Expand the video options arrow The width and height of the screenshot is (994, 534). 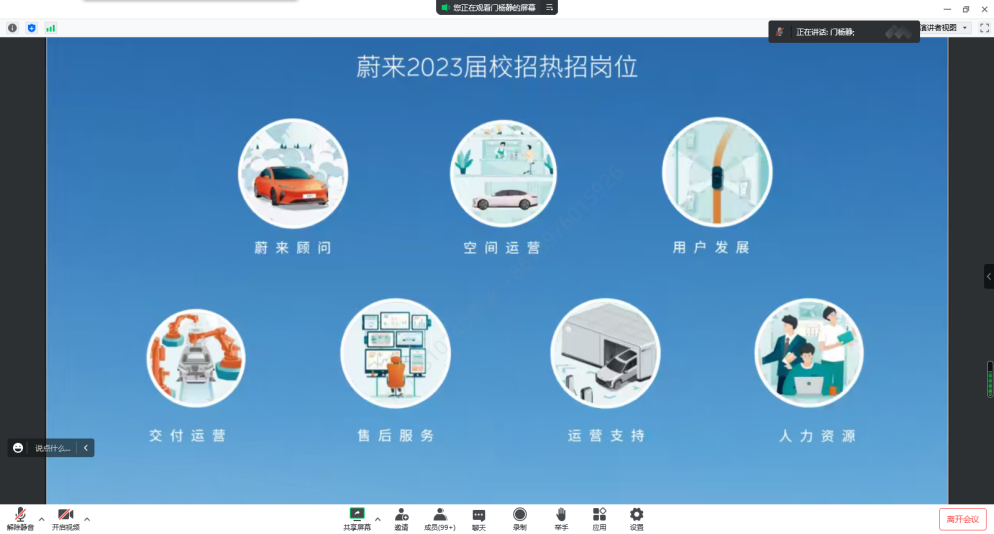pos(87,518)
